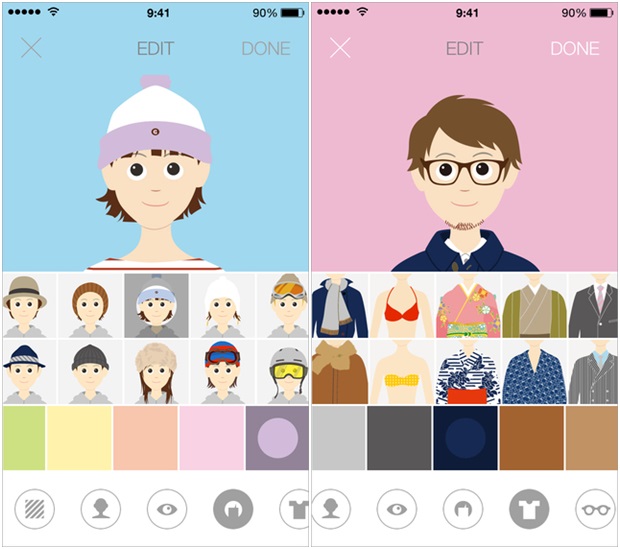Viewport: 620px width, 549px height.
Task: Choose the tan fedora hat
Action: click(27, 305)
